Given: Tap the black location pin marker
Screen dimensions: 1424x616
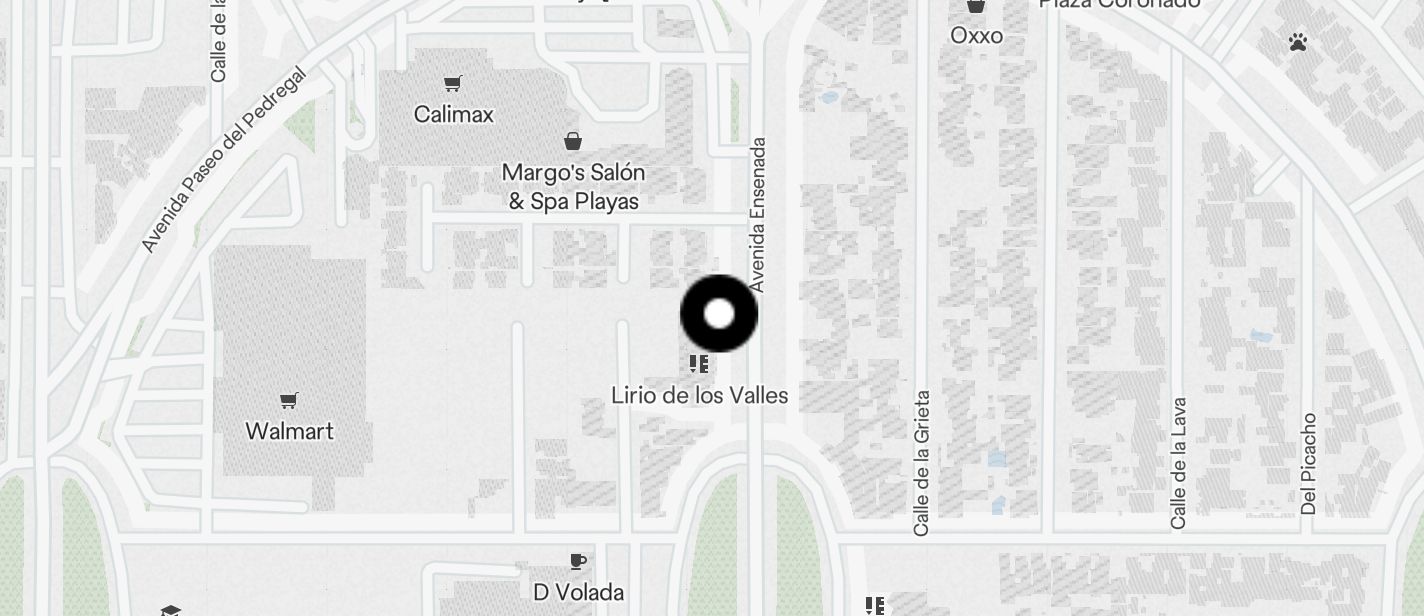Looking at the screenshot, I should [x=719, y=314].
